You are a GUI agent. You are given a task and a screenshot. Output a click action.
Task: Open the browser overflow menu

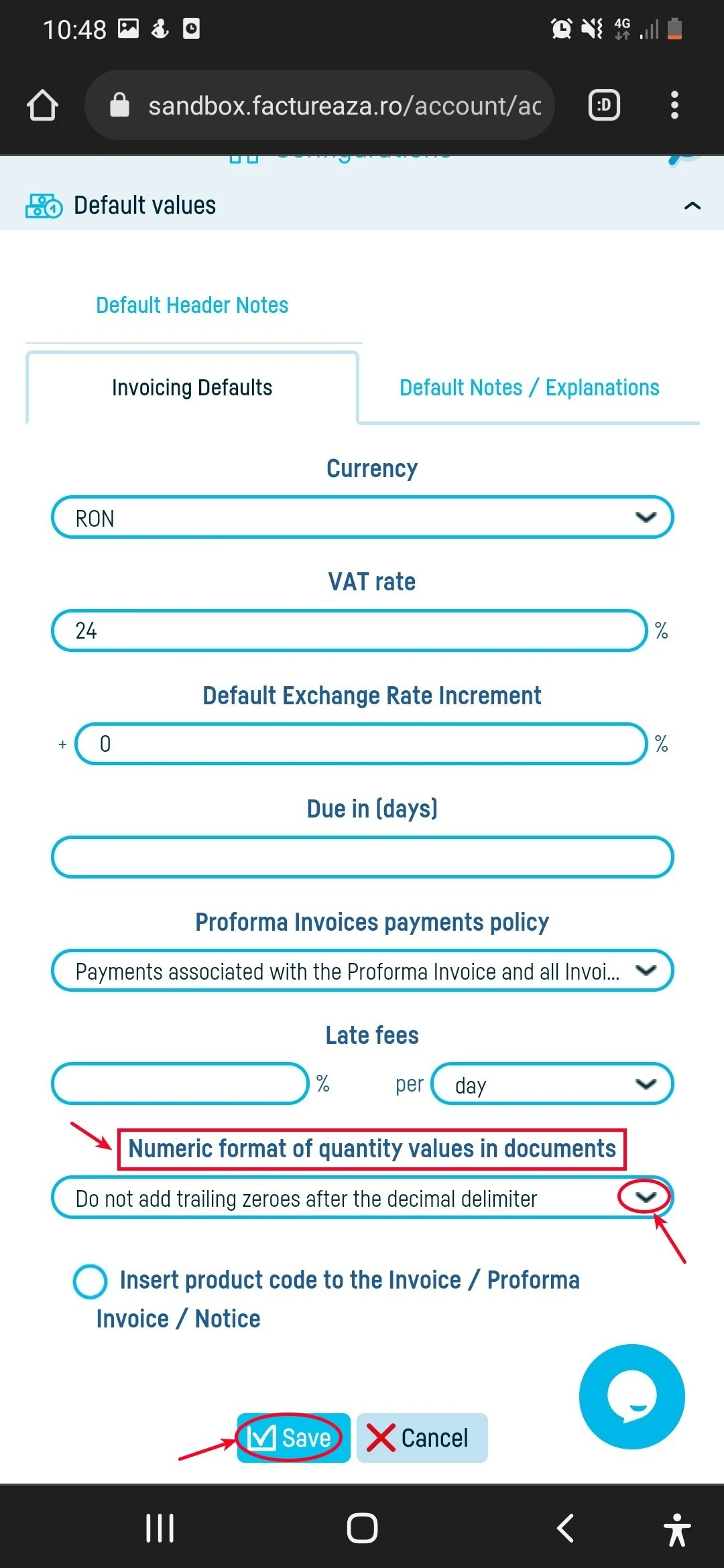coord(674,105)
